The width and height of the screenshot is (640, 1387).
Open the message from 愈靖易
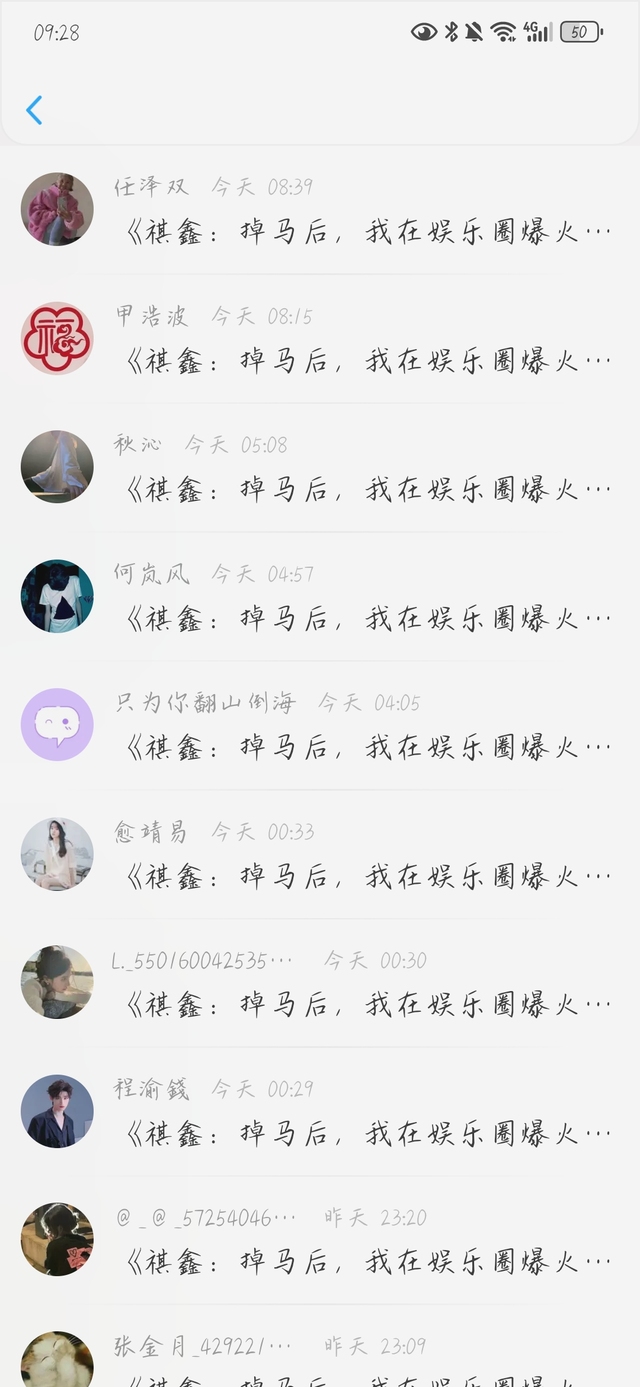[x=320, y=855]
